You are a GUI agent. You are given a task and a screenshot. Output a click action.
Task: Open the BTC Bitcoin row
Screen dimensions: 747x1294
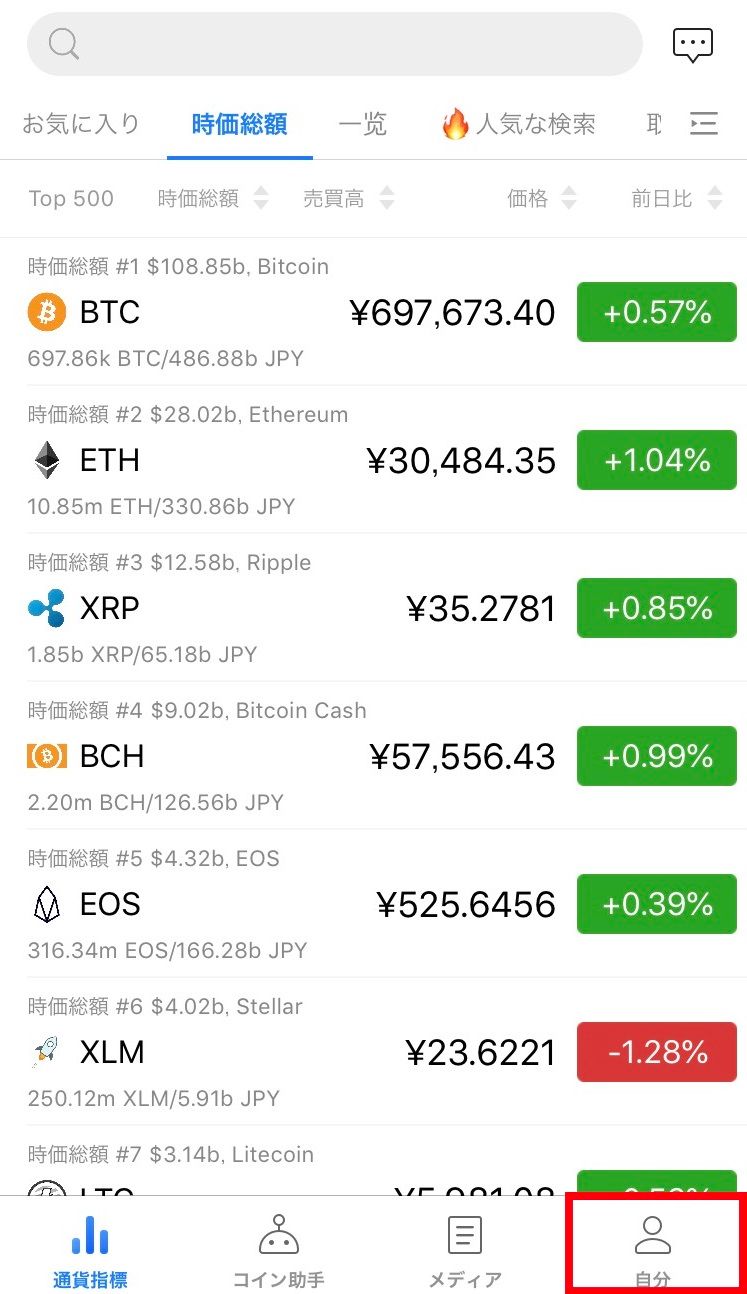290,312
